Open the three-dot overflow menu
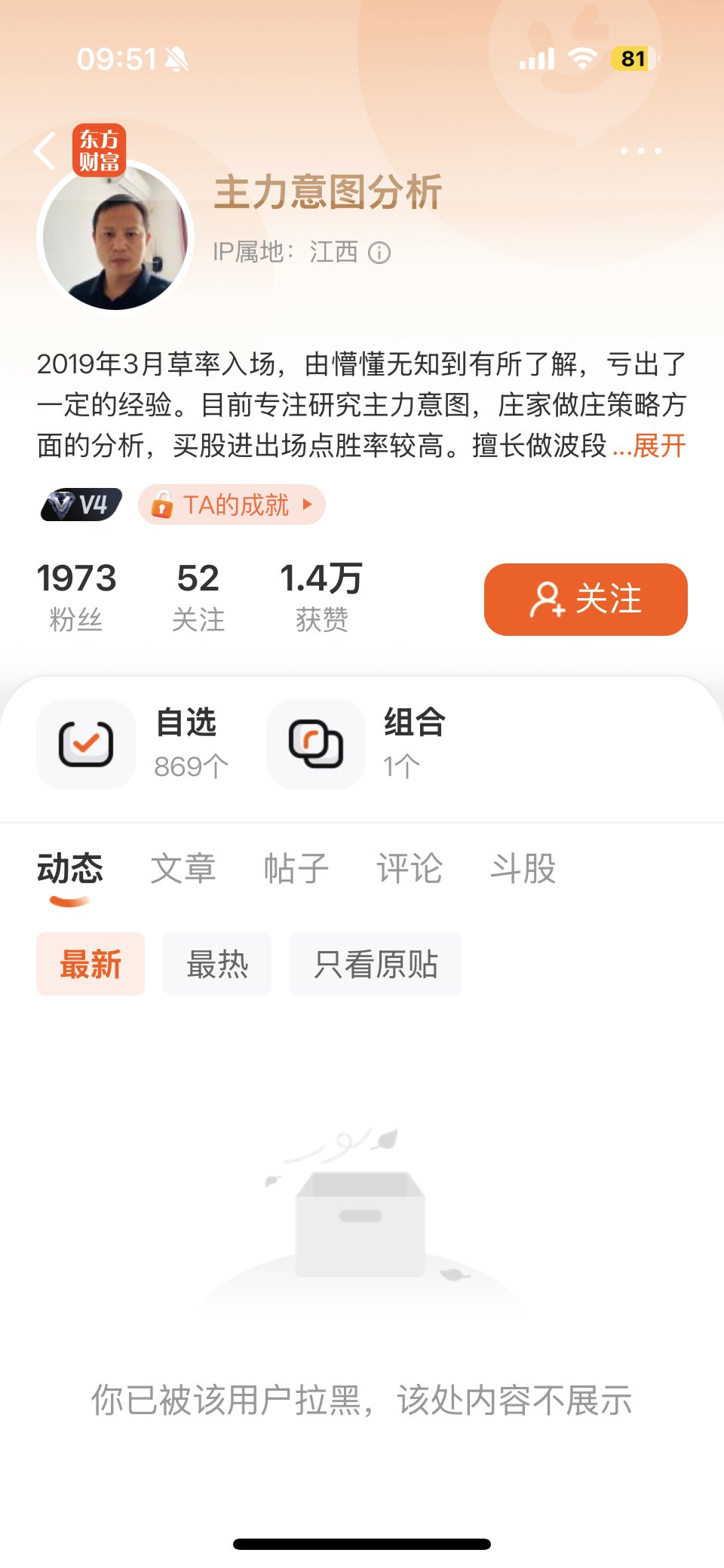724x1568 pixels. tap(640, 151)
